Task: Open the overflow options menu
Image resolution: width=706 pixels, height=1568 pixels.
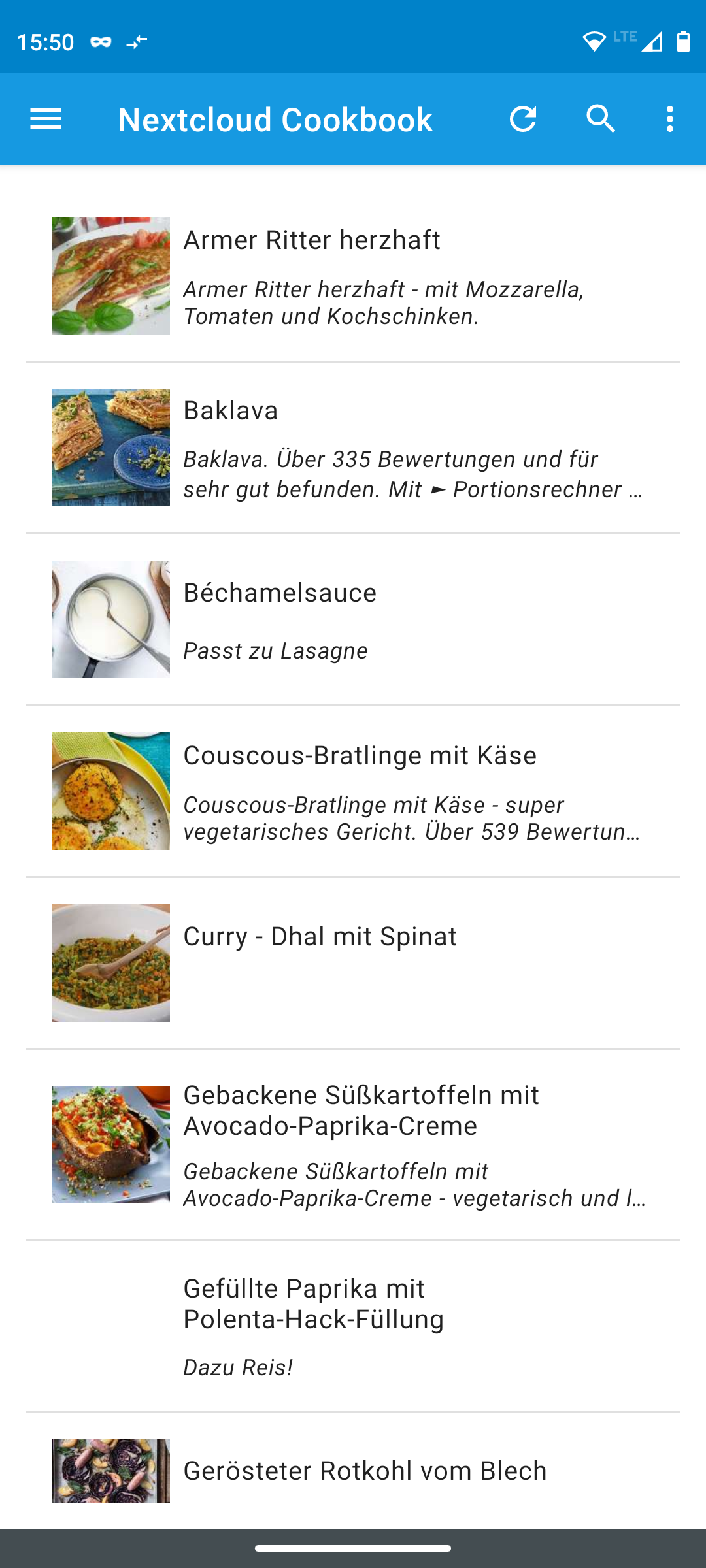Action: (670, 119)
